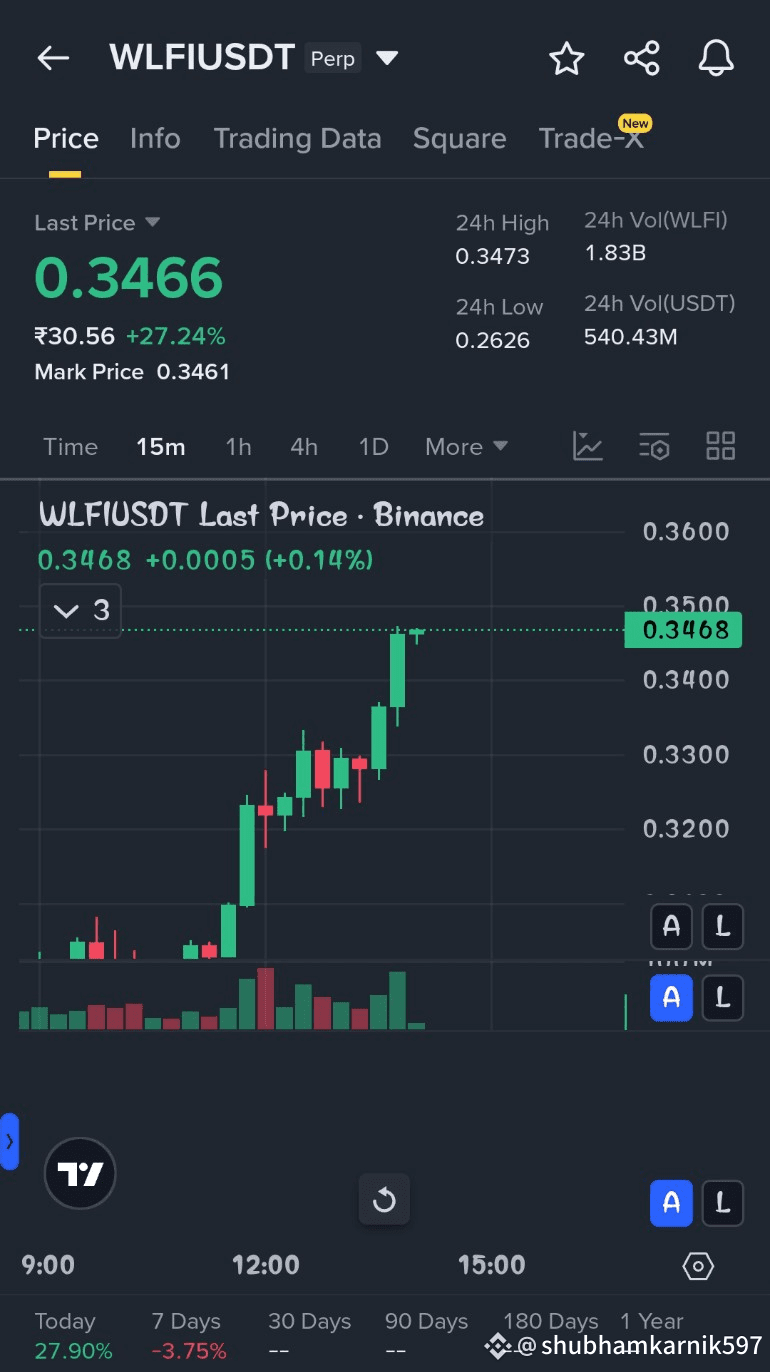Select the 1h chart interval
This screenshot has height=1372, width=770.
238,447
